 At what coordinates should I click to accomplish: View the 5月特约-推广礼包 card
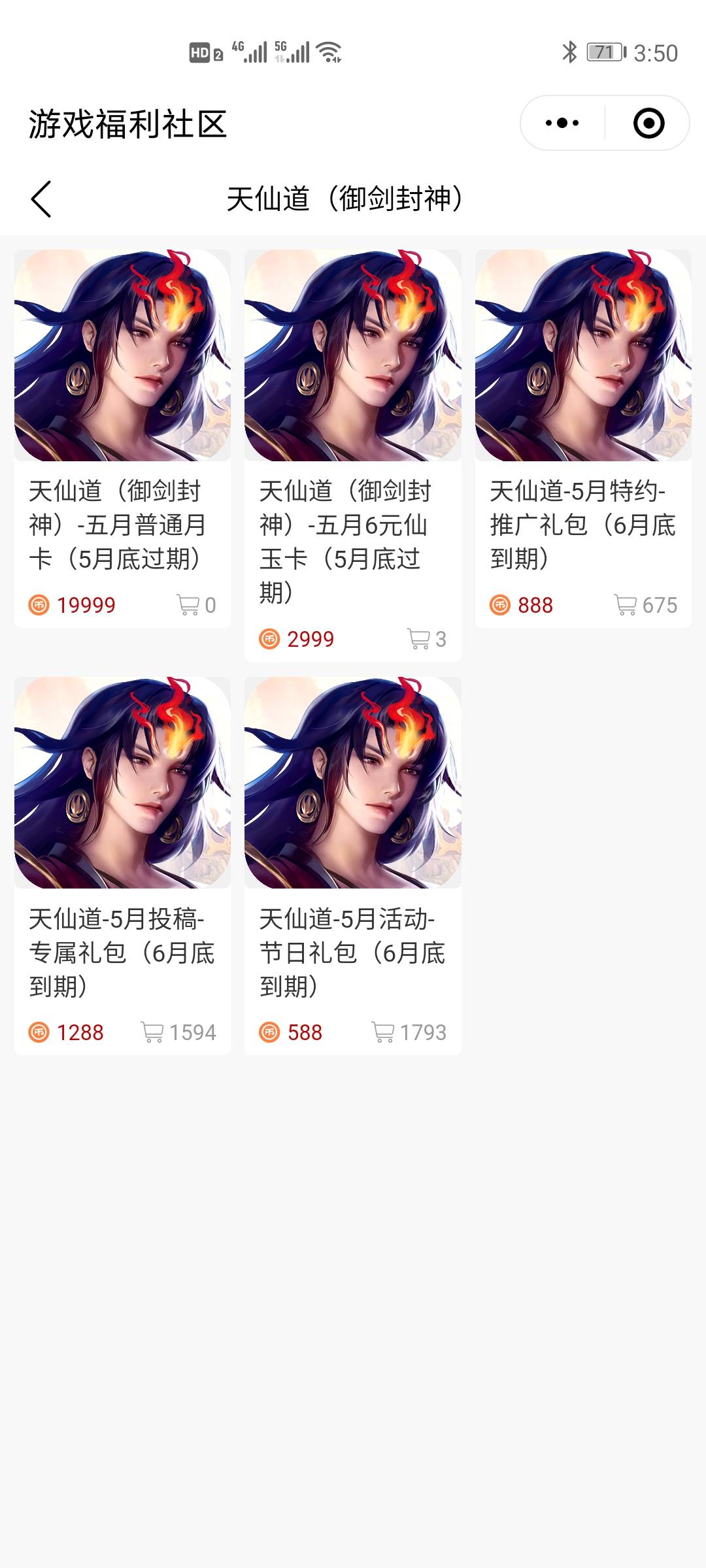(582, 438)
